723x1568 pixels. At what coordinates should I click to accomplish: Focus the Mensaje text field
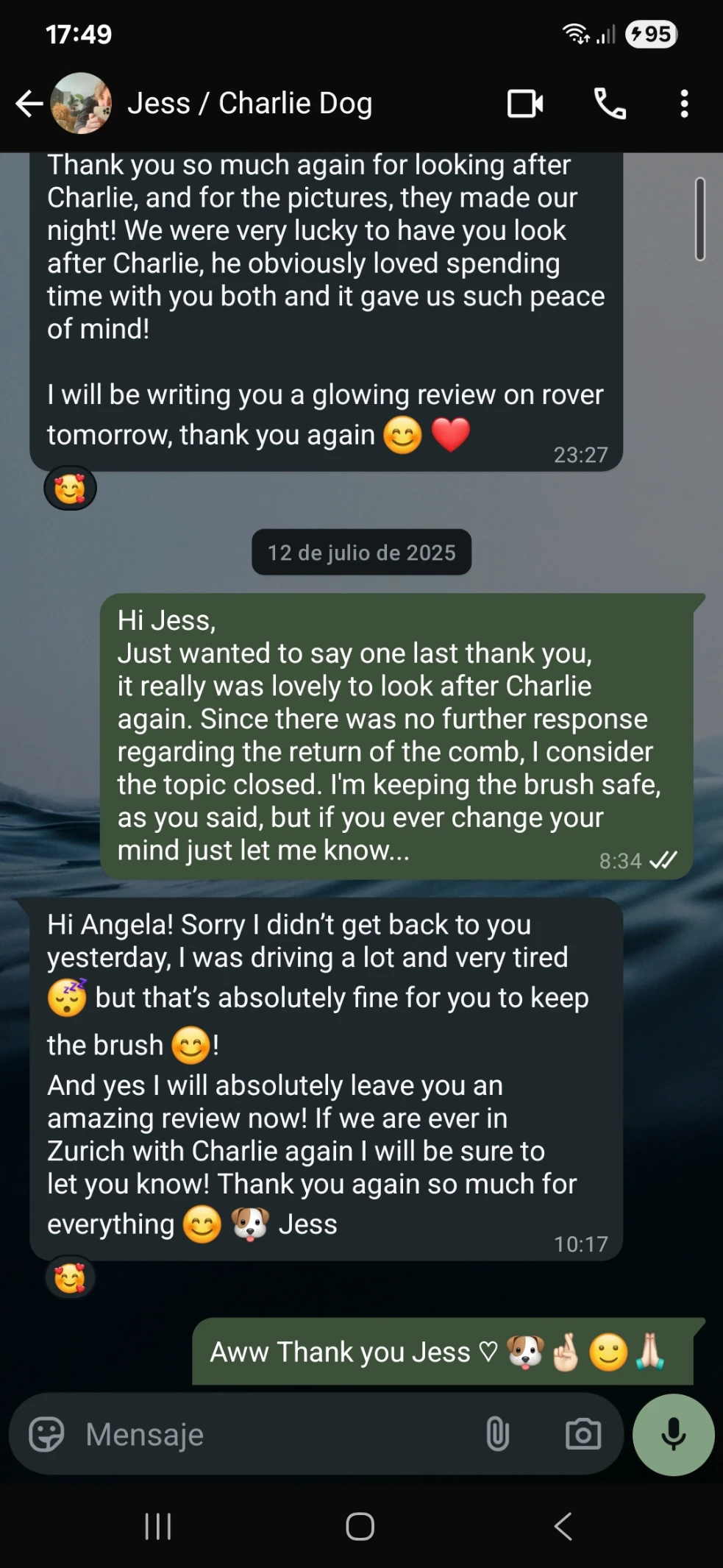click(272, 1435)
